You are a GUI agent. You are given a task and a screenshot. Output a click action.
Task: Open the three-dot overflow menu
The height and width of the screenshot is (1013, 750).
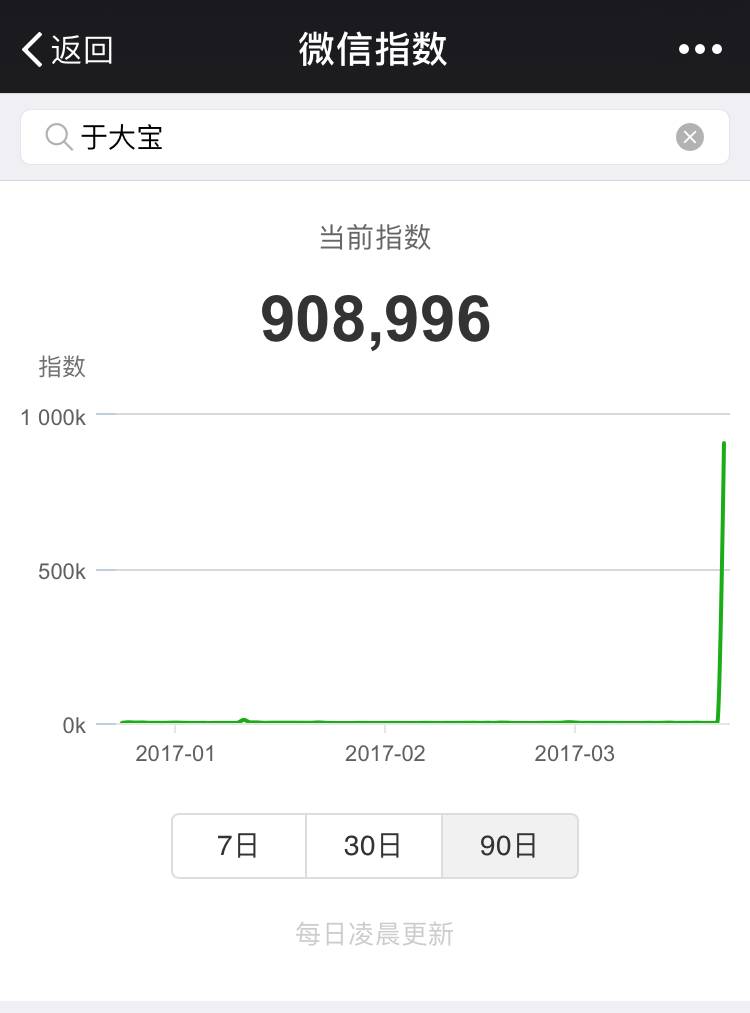[700, 49]
